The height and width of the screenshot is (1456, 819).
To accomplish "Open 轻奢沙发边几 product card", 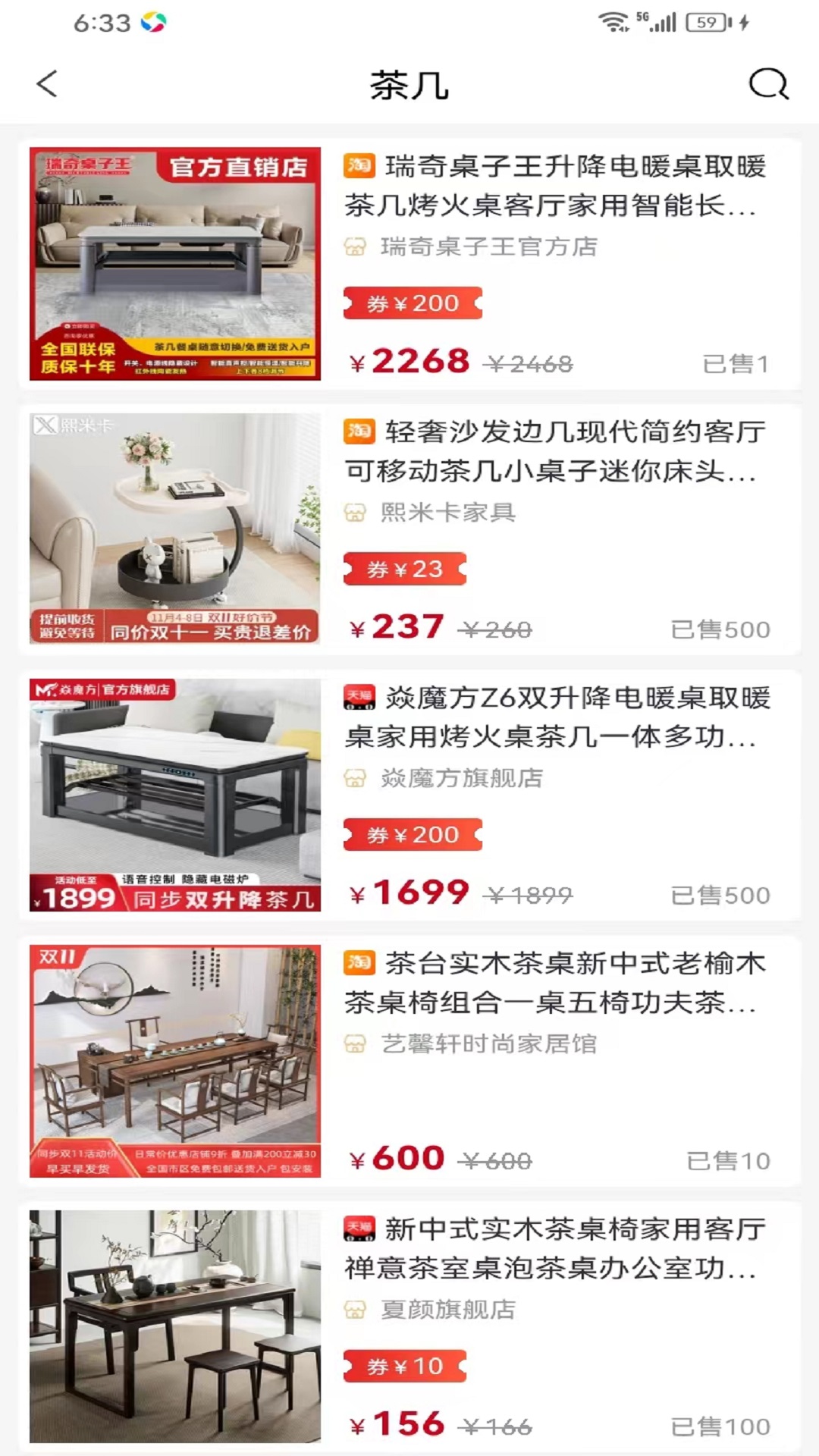I will point(555,452).
